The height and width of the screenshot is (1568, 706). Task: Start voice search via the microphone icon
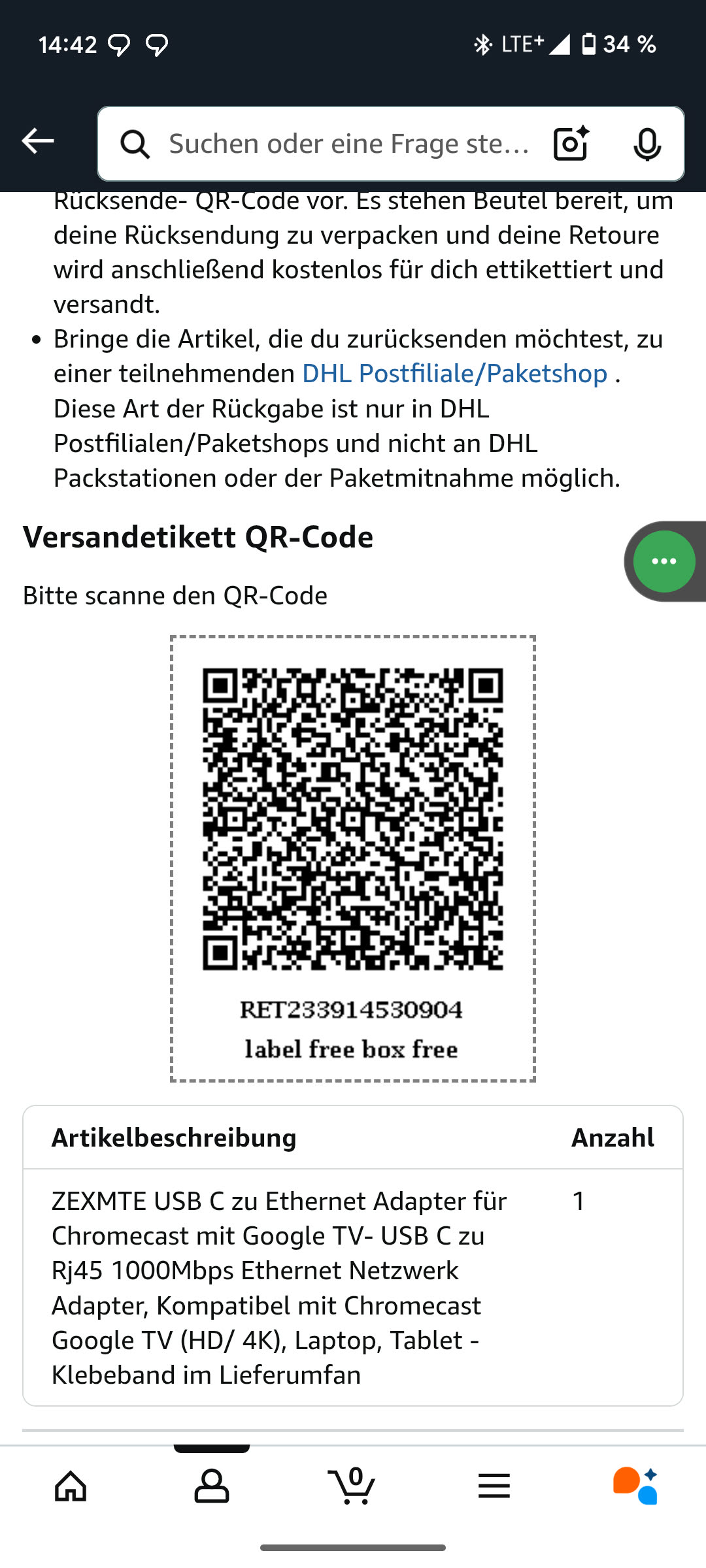point(647,144)
